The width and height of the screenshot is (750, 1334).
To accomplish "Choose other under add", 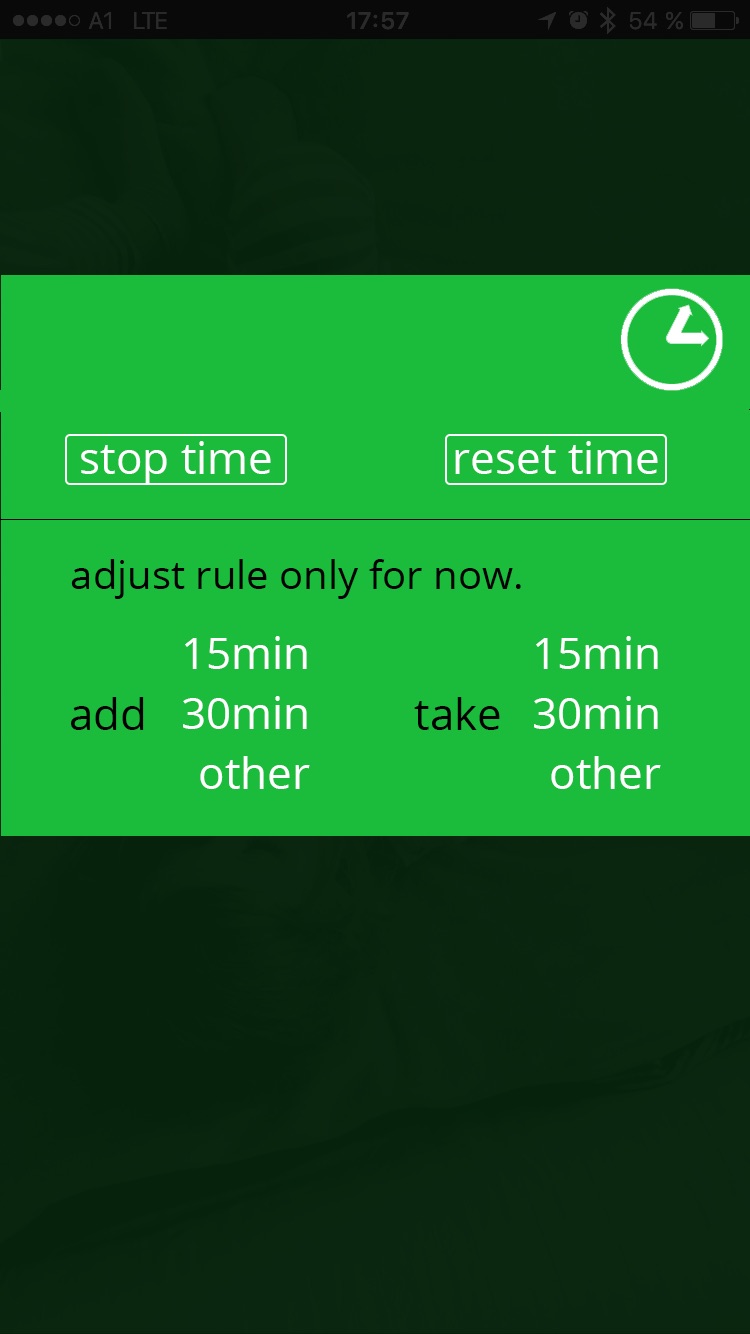I will pyautogui.click(x=254, y=774).
